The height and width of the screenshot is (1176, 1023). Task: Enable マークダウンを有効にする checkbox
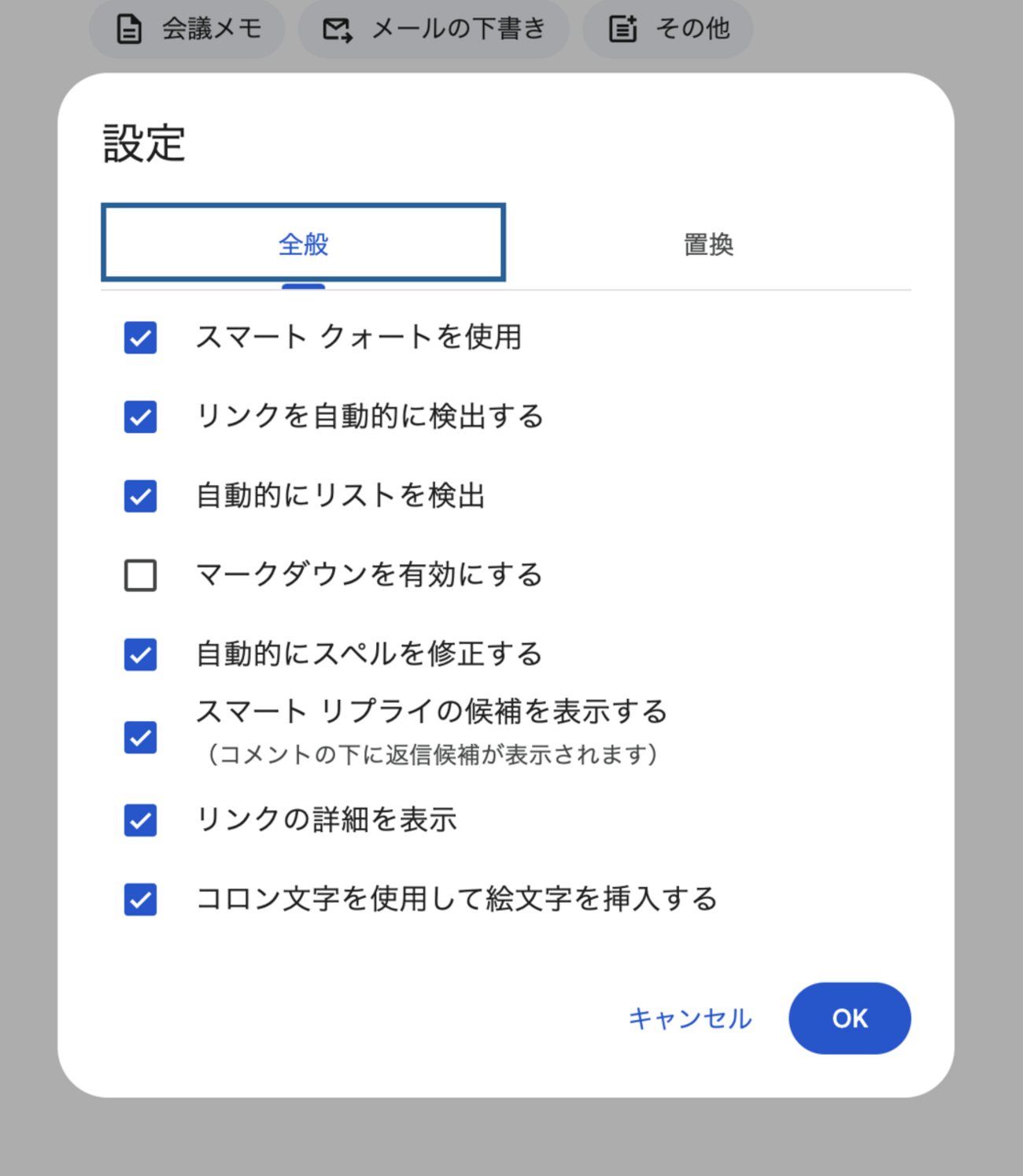click(140, 575)
